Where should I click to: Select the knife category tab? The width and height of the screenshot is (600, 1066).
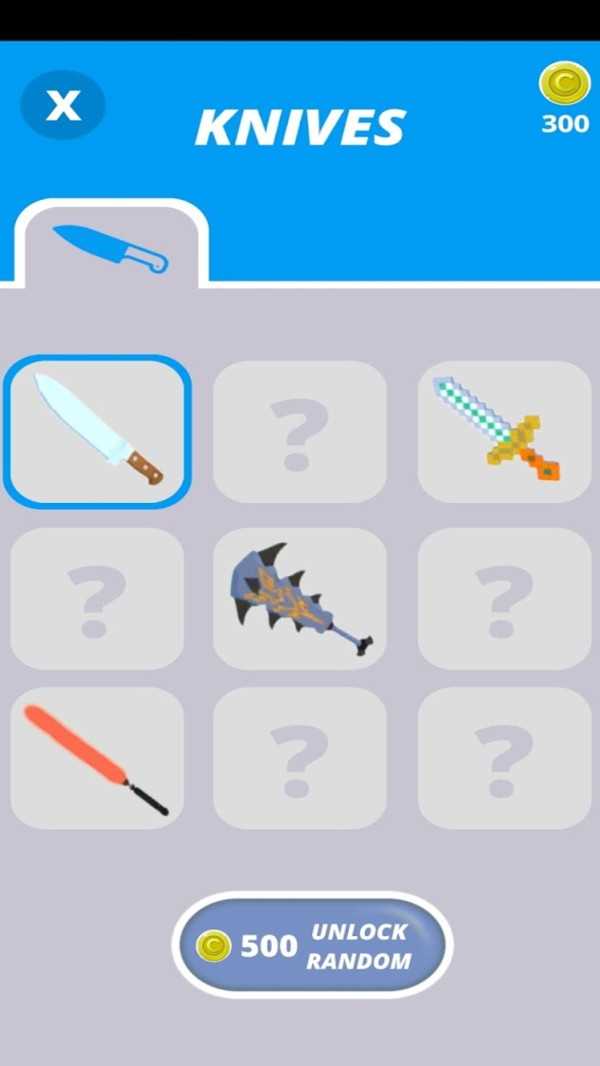click(x=111, y=246)
